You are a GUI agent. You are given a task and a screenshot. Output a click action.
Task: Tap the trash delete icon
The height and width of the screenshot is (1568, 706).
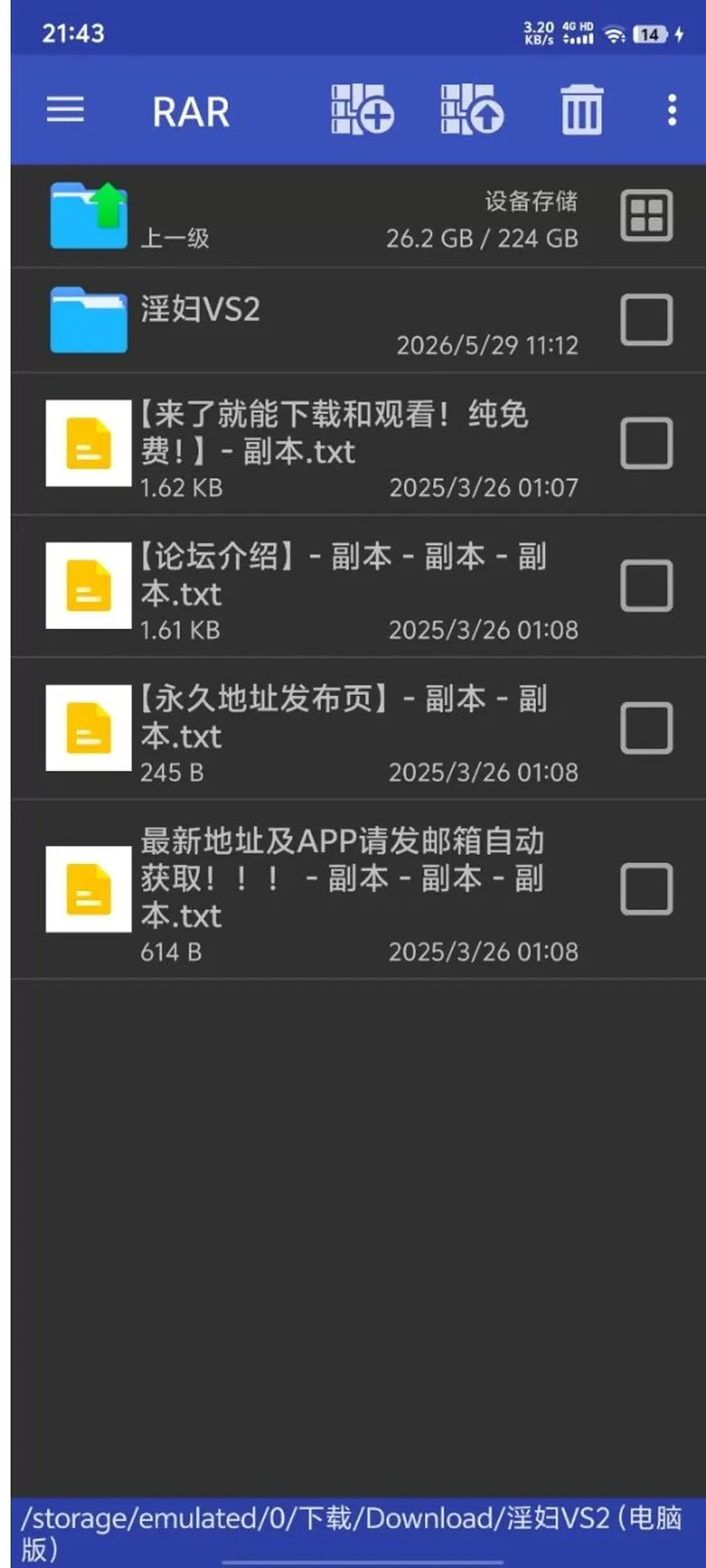point(582,110)
